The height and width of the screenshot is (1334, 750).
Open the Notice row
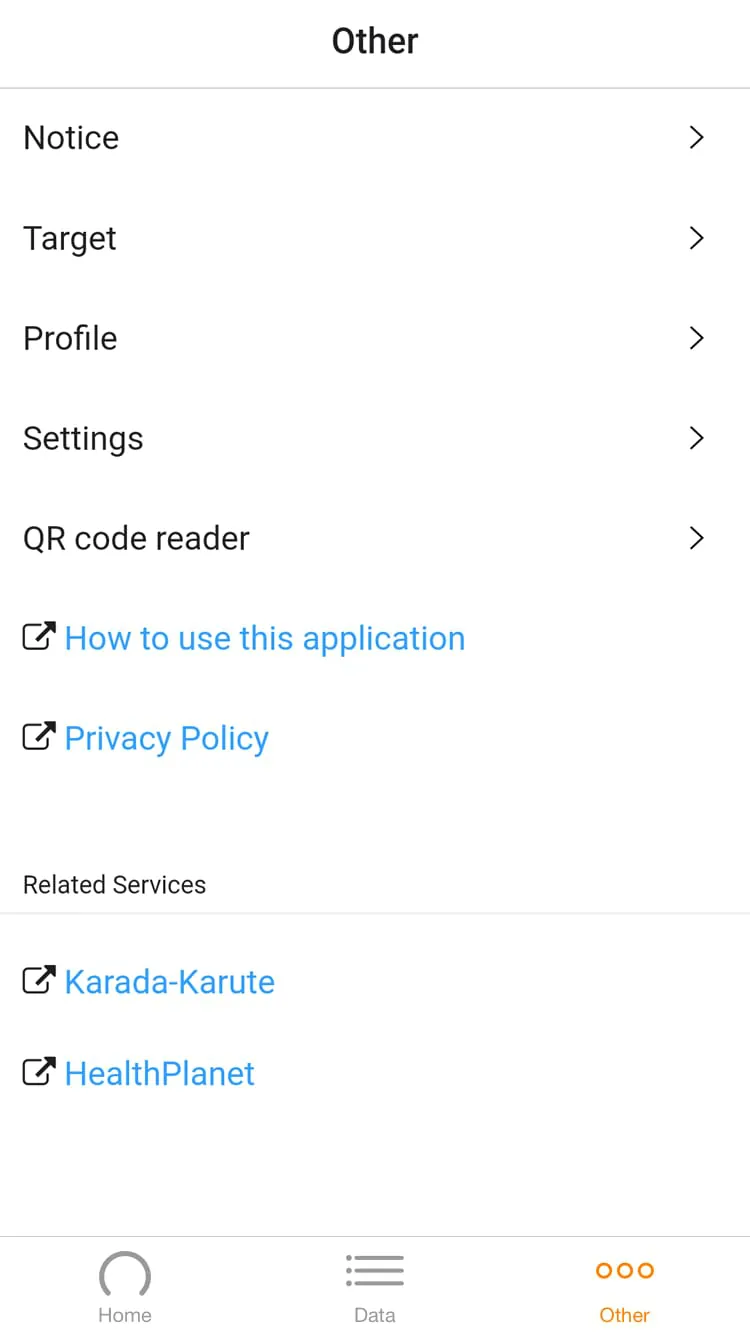coord(374,138)
